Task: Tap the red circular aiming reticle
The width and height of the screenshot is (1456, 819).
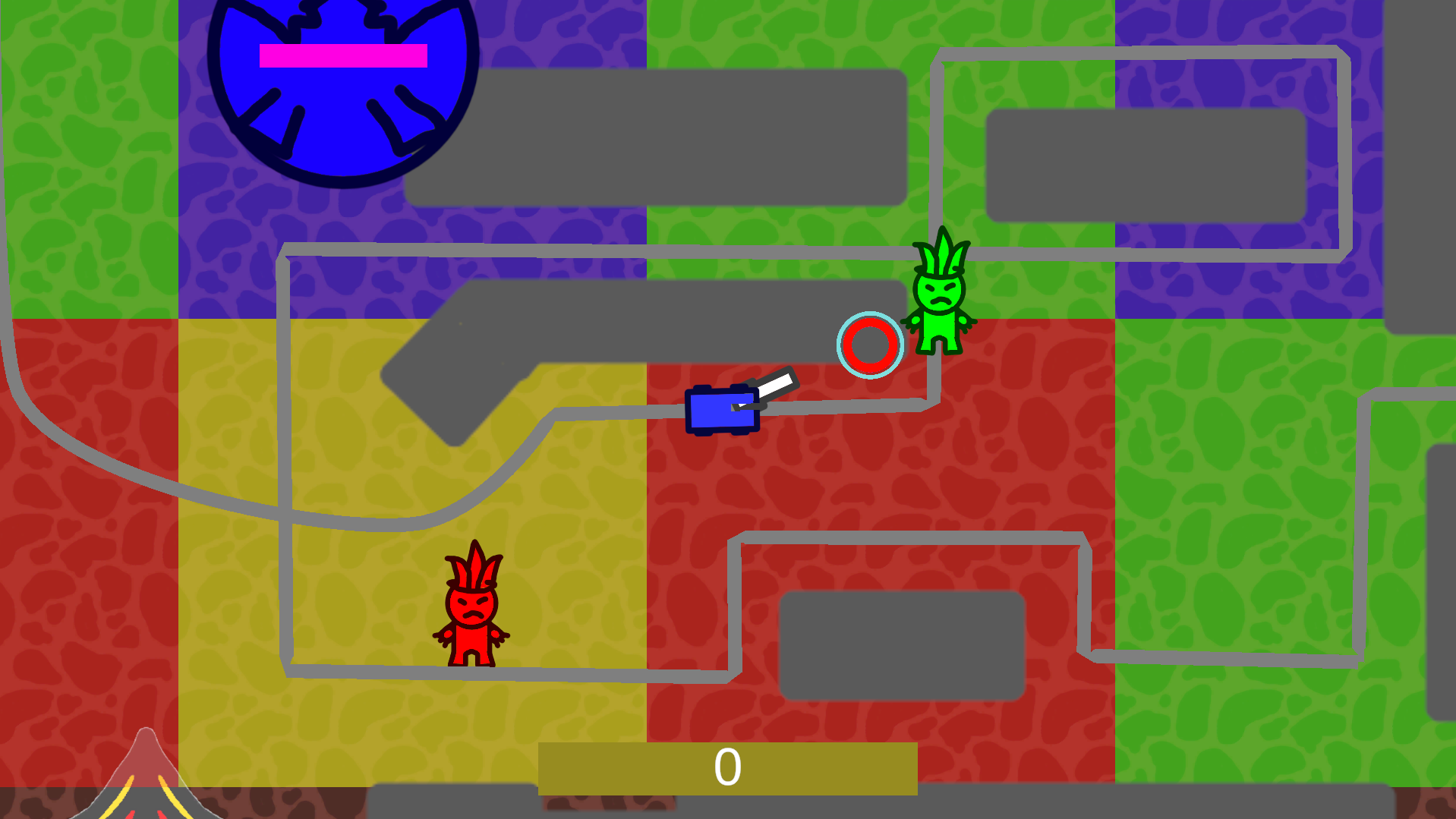Action: (870, 345)
